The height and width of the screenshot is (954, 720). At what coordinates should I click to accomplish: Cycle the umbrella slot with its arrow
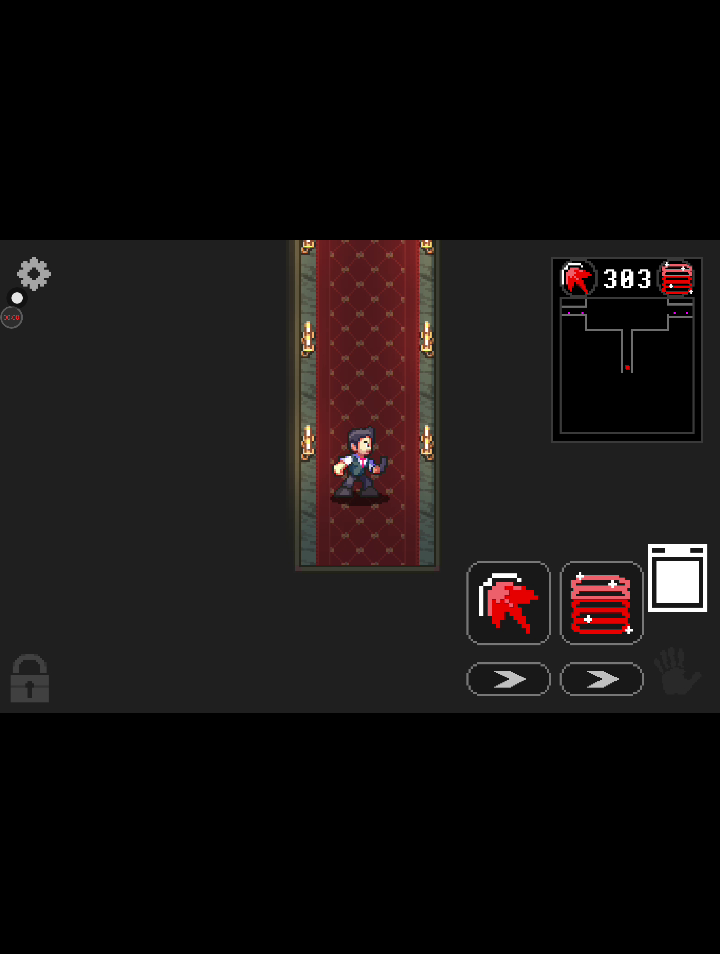[508, 678]
